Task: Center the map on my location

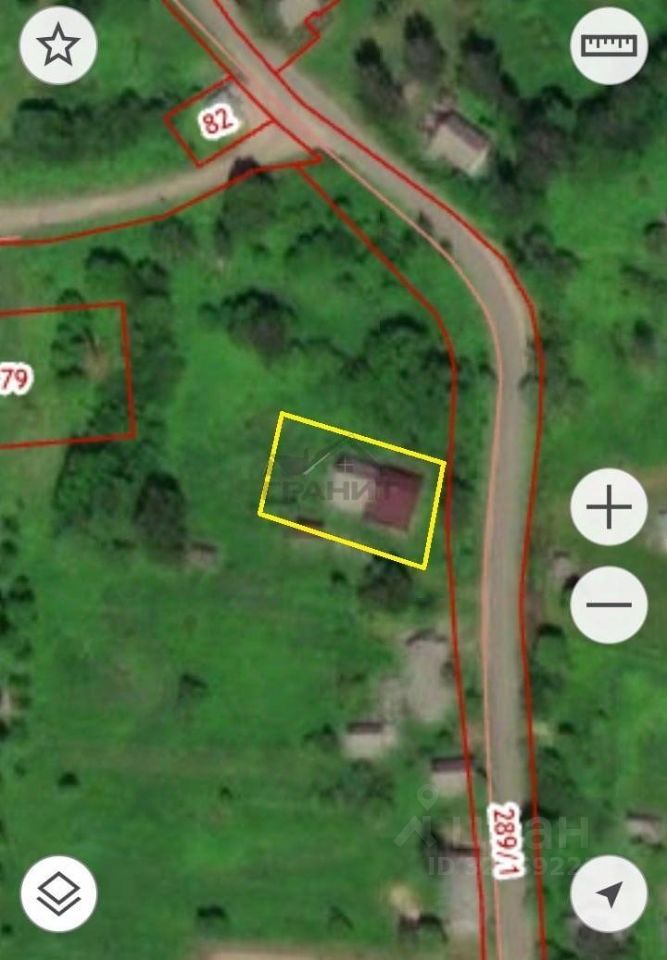Action: pos(609,893)
